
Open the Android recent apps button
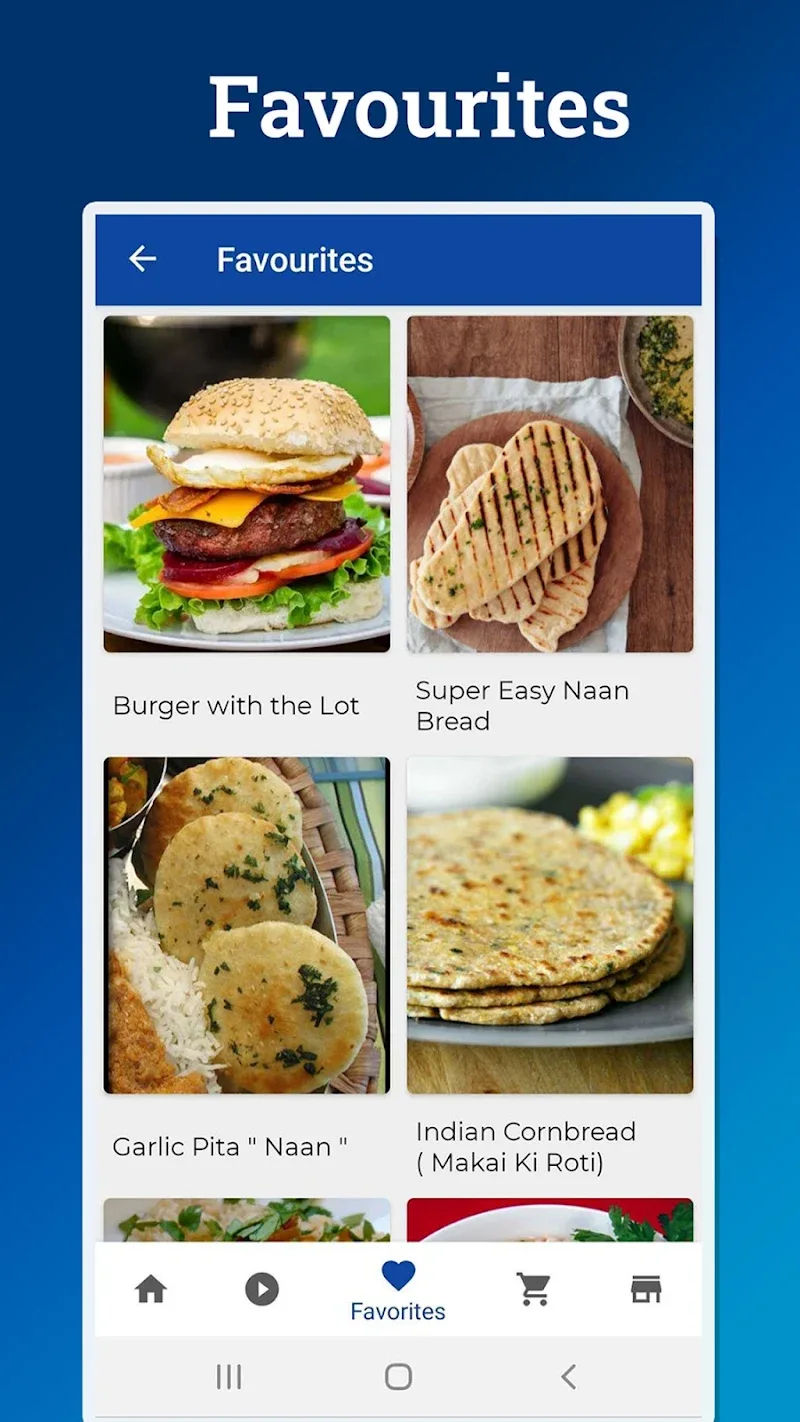[229, 1377]
